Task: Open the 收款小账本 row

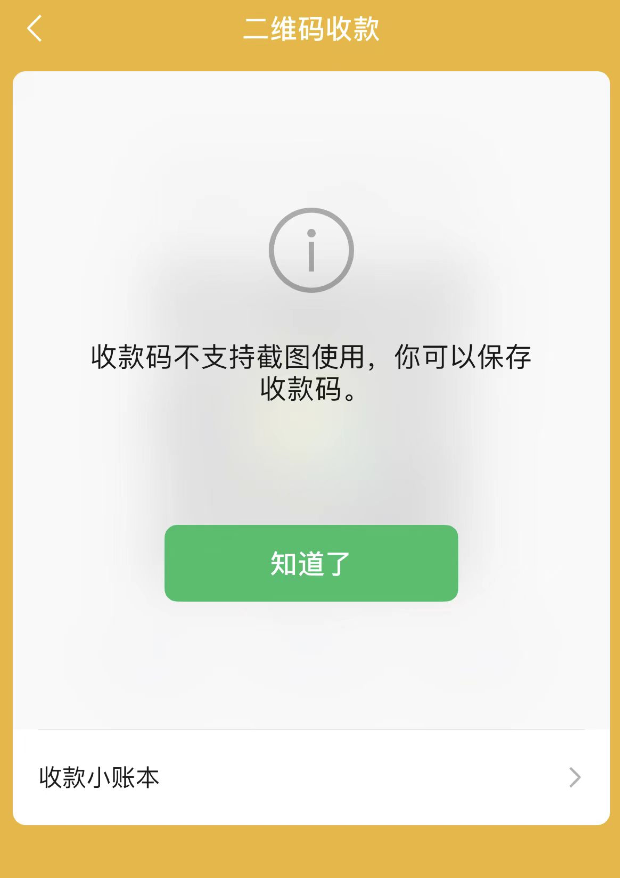Action: coord(310,777)
